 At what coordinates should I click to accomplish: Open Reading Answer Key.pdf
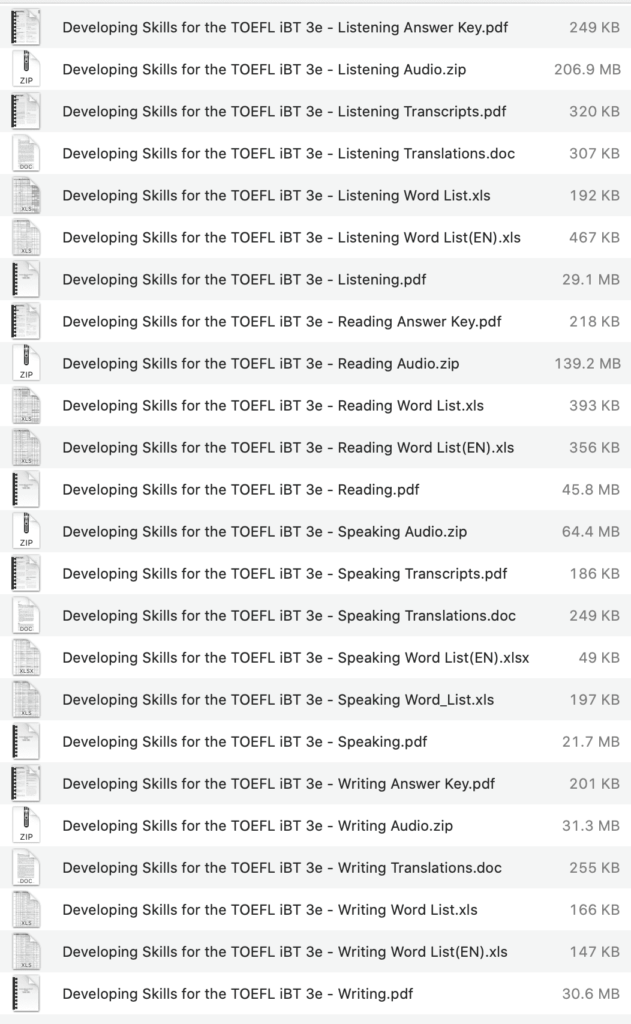282,321
